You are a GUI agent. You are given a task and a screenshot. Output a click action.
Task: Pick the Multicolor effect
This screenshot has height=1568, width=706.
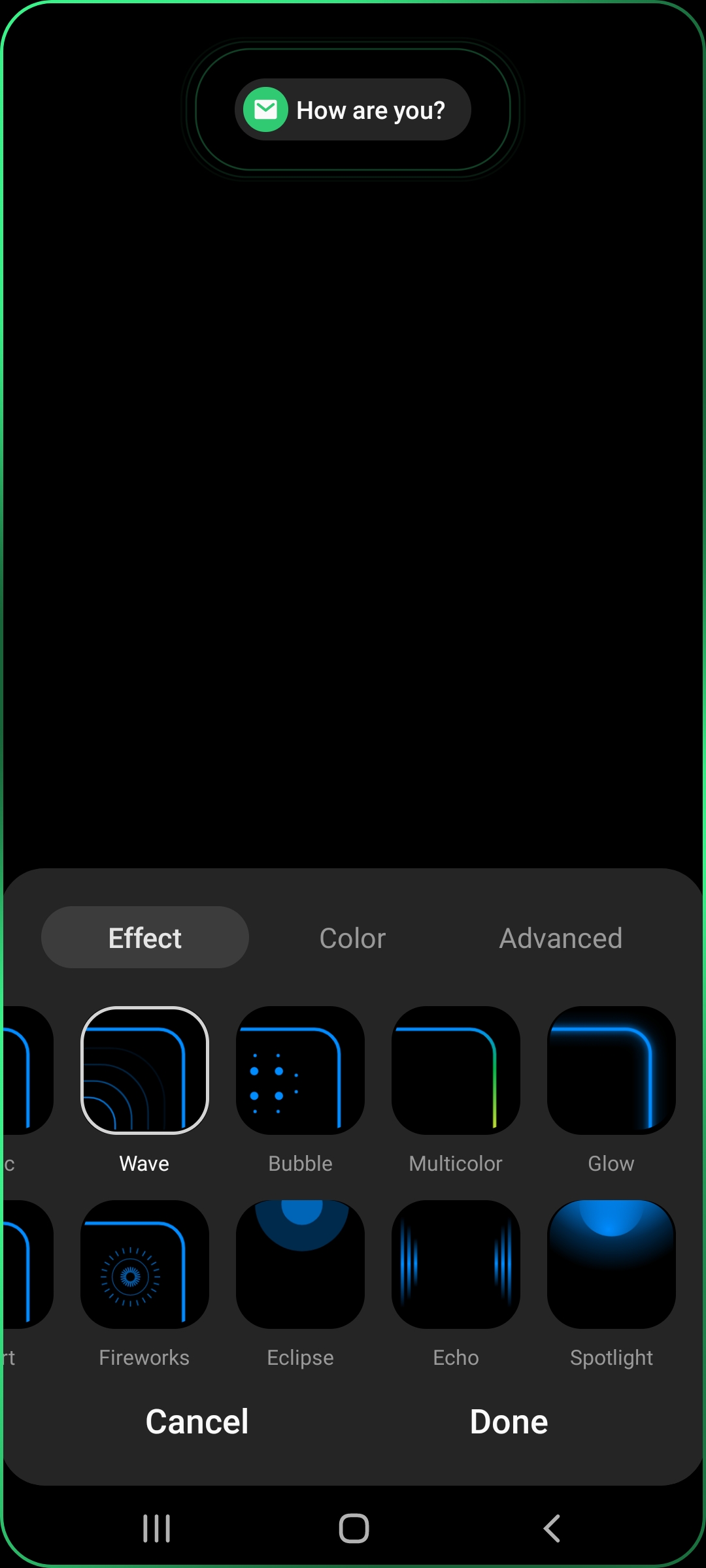[456, 1071]
